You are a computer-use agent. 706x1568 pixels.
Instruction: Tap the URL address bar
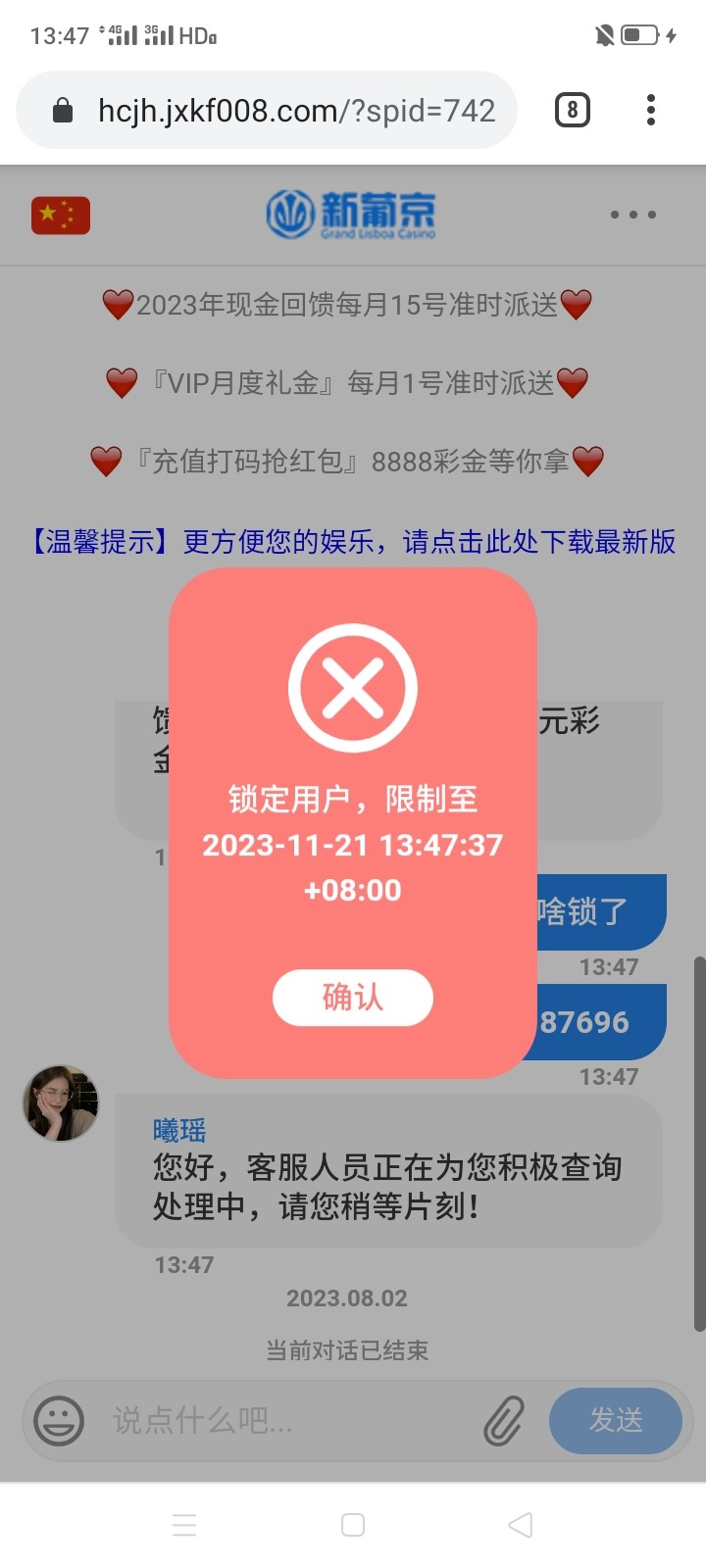pos(284,111)
